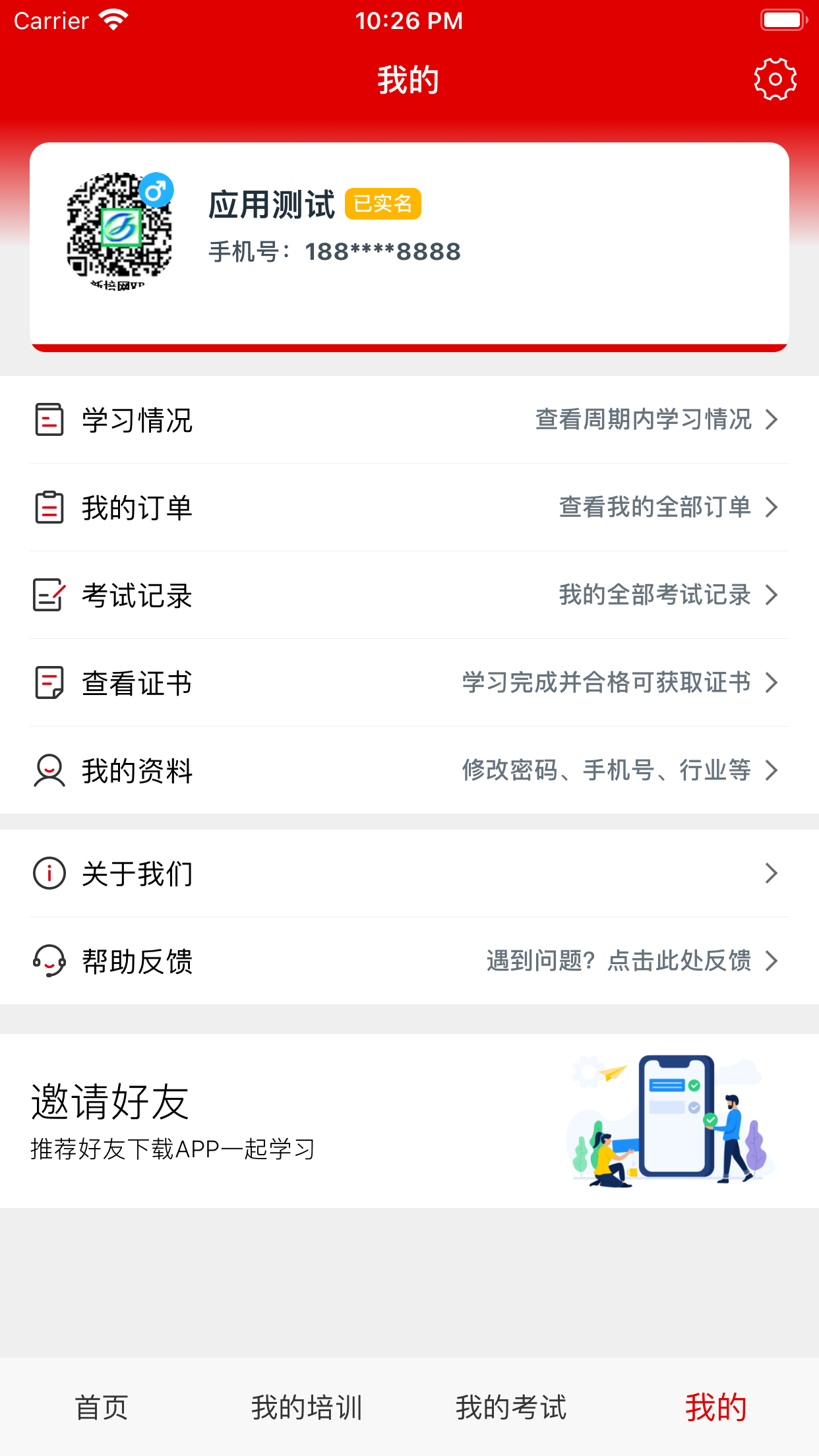This screenshot has height=1456, width=819.
Task: Open the 关于我们 about page
Action: point(409,874)
